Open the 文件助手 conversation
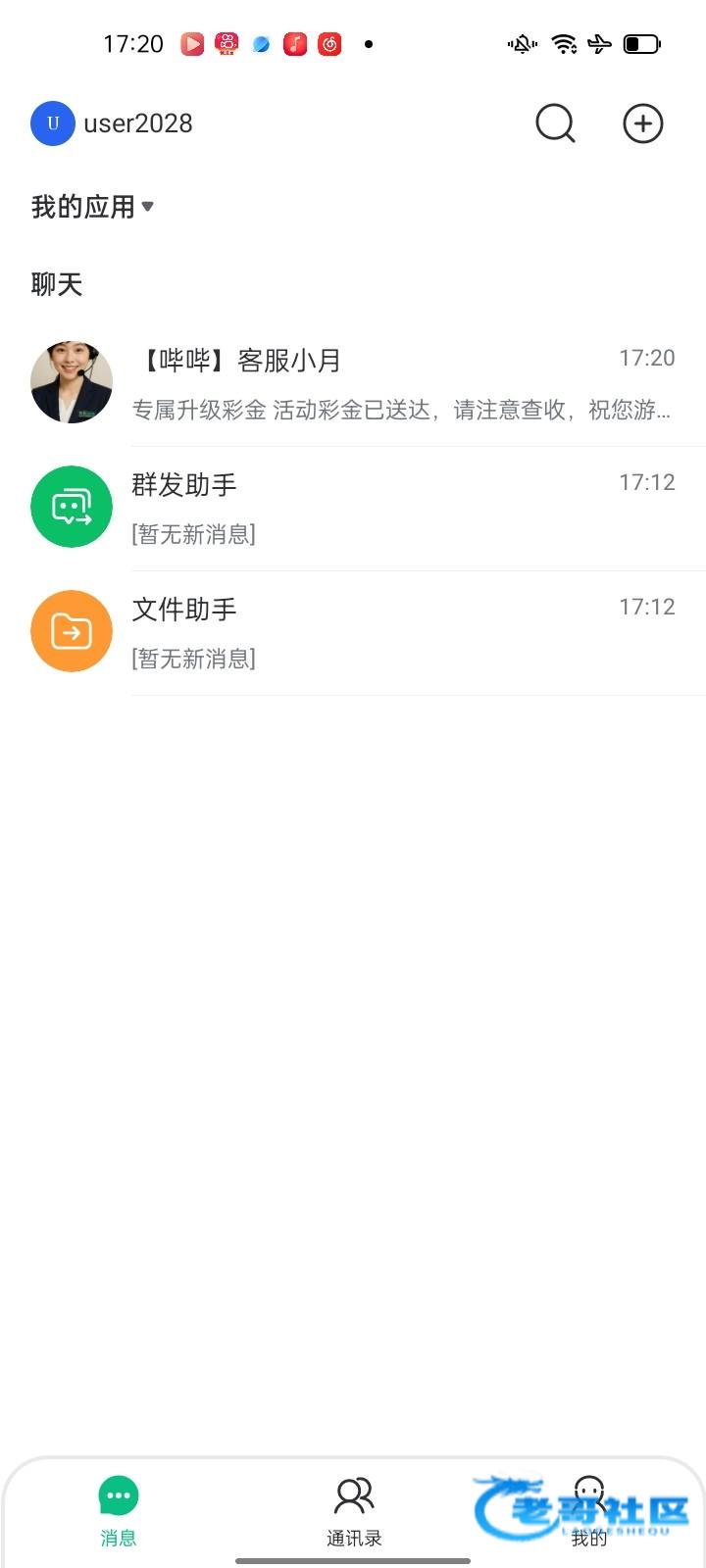The image size is (706, 1568). pyautogui.click(x=353, y=632)
